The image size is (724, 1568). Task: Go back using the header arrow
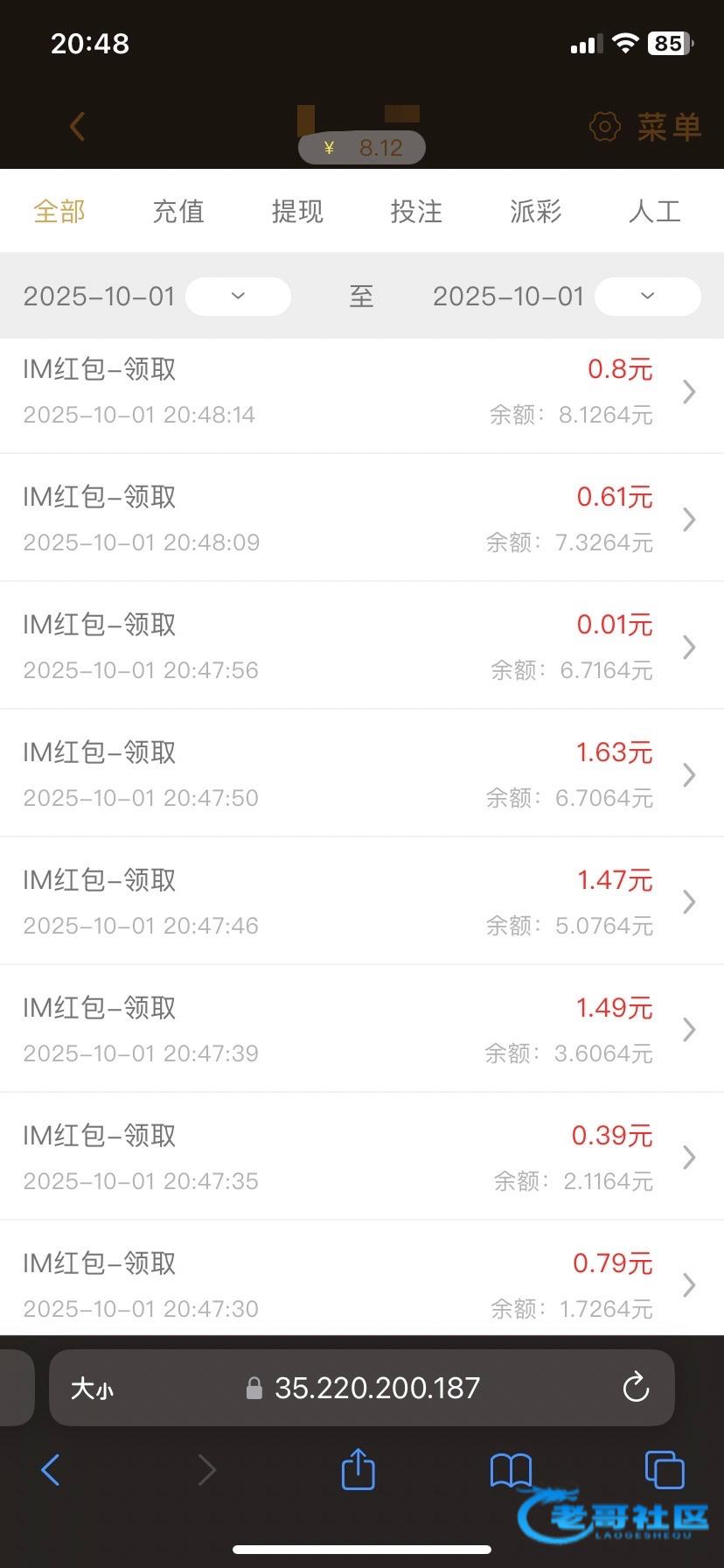pyautogui.click(x=77, y=127)
